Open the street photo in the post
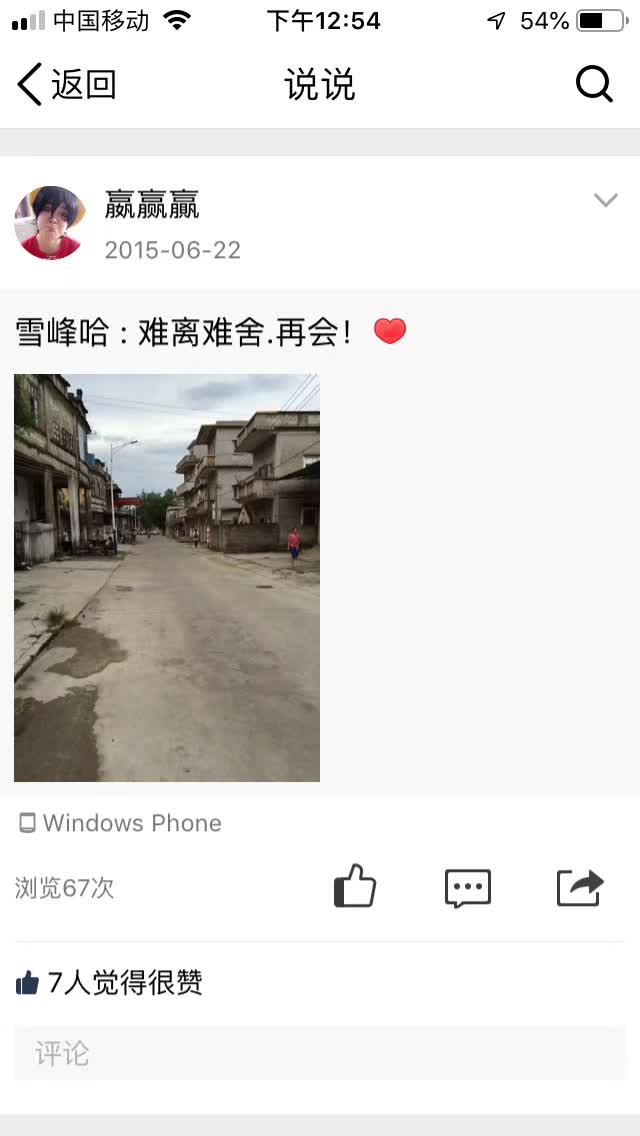Viewport: 640px width, 1136px height. pyautogui.click(x=167, y=577)
